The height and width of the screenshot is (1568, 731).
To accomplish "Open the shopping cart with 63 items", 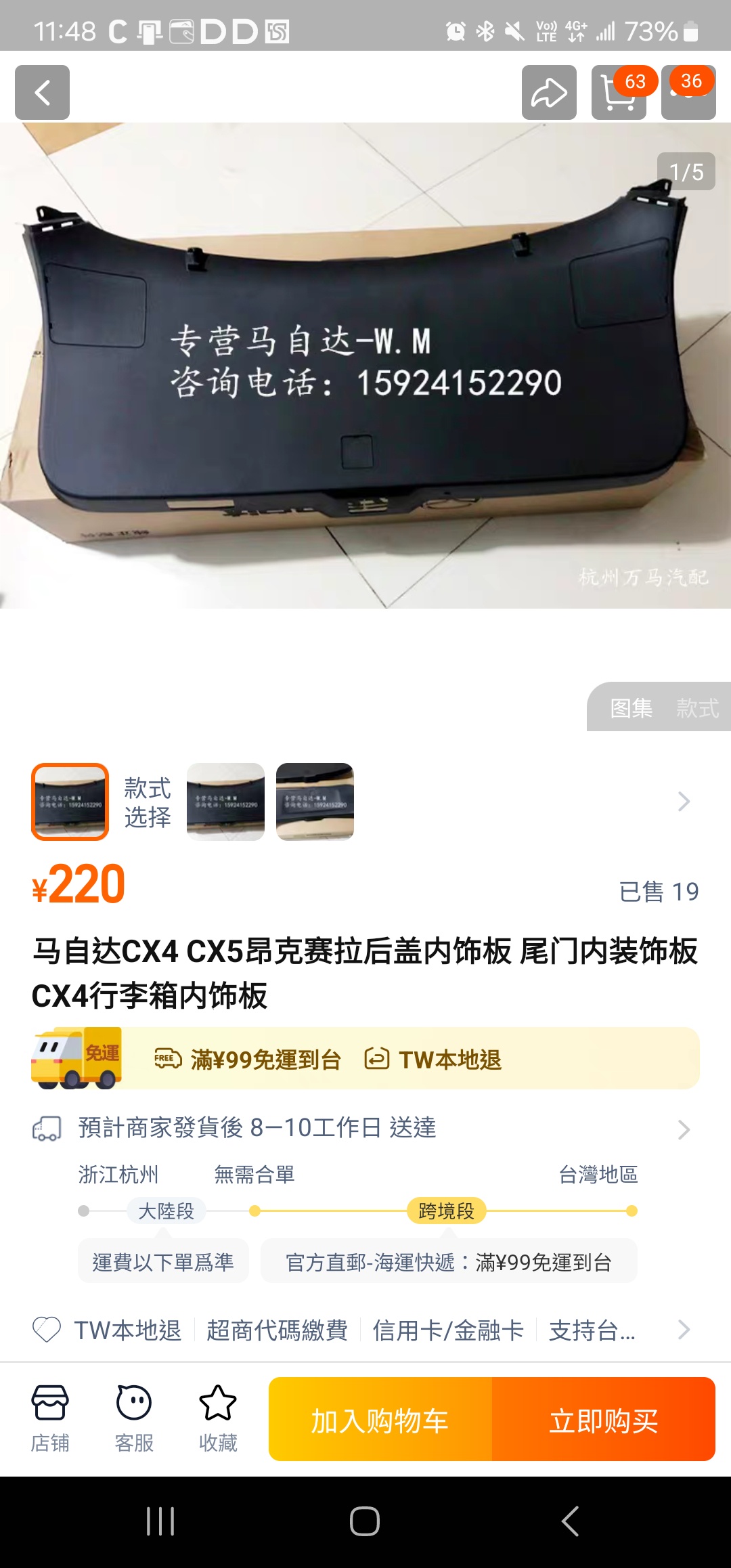I will click(618, 93).
